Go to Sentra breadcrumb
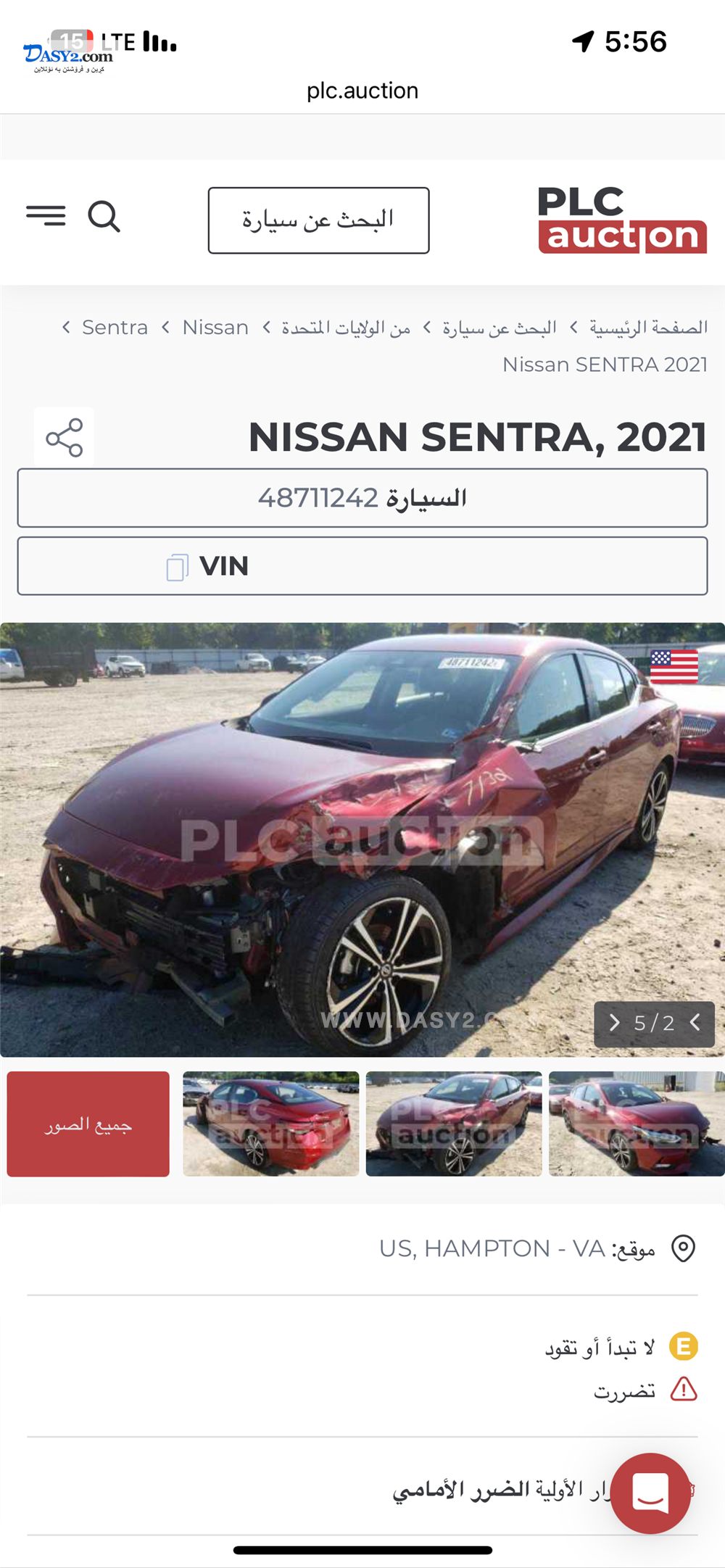Image resolution: width=725 pixels, height=1568 pixels. pos(115,328)
